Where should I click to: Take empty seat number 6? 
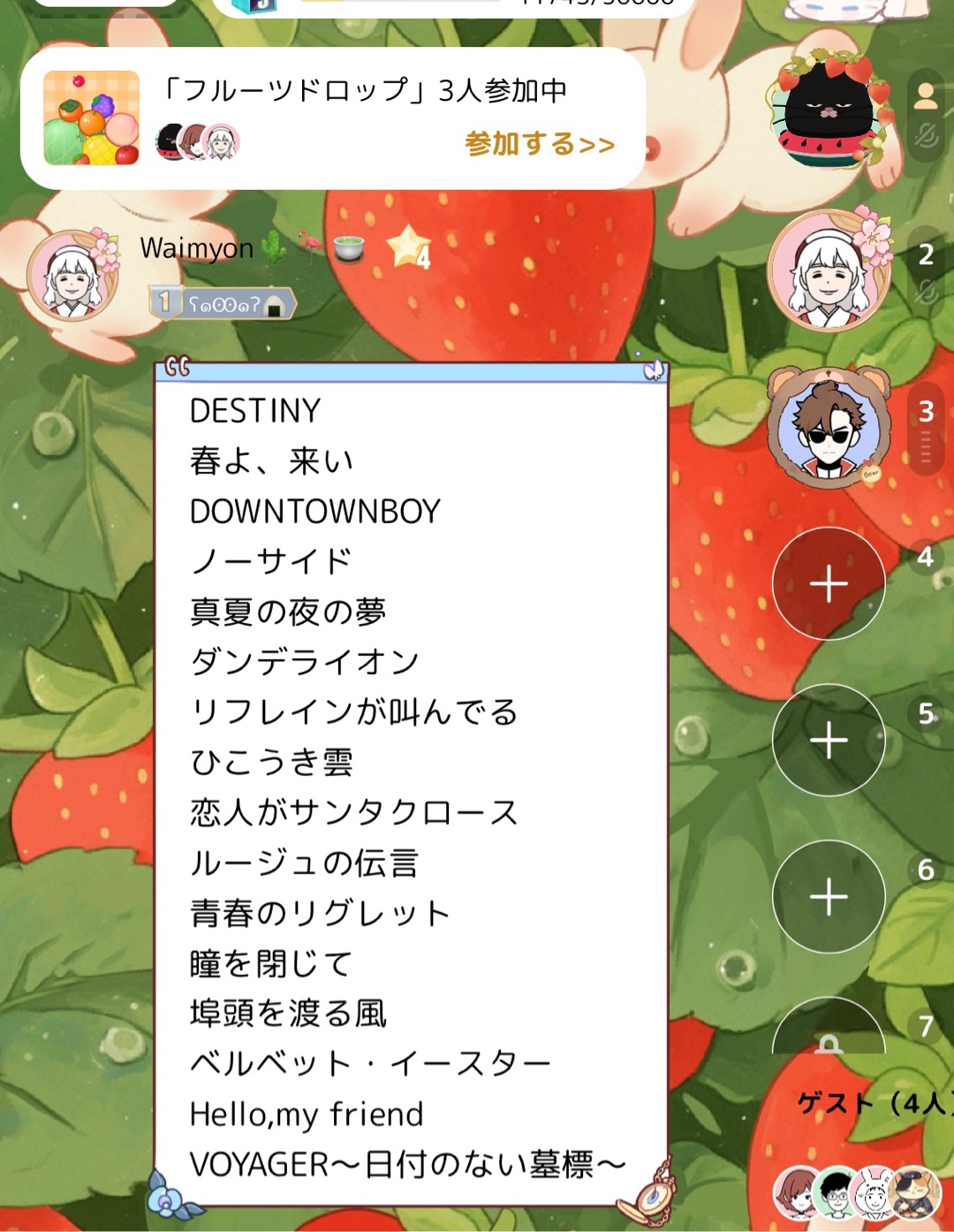pyautogui.click(x=829, y=896)
